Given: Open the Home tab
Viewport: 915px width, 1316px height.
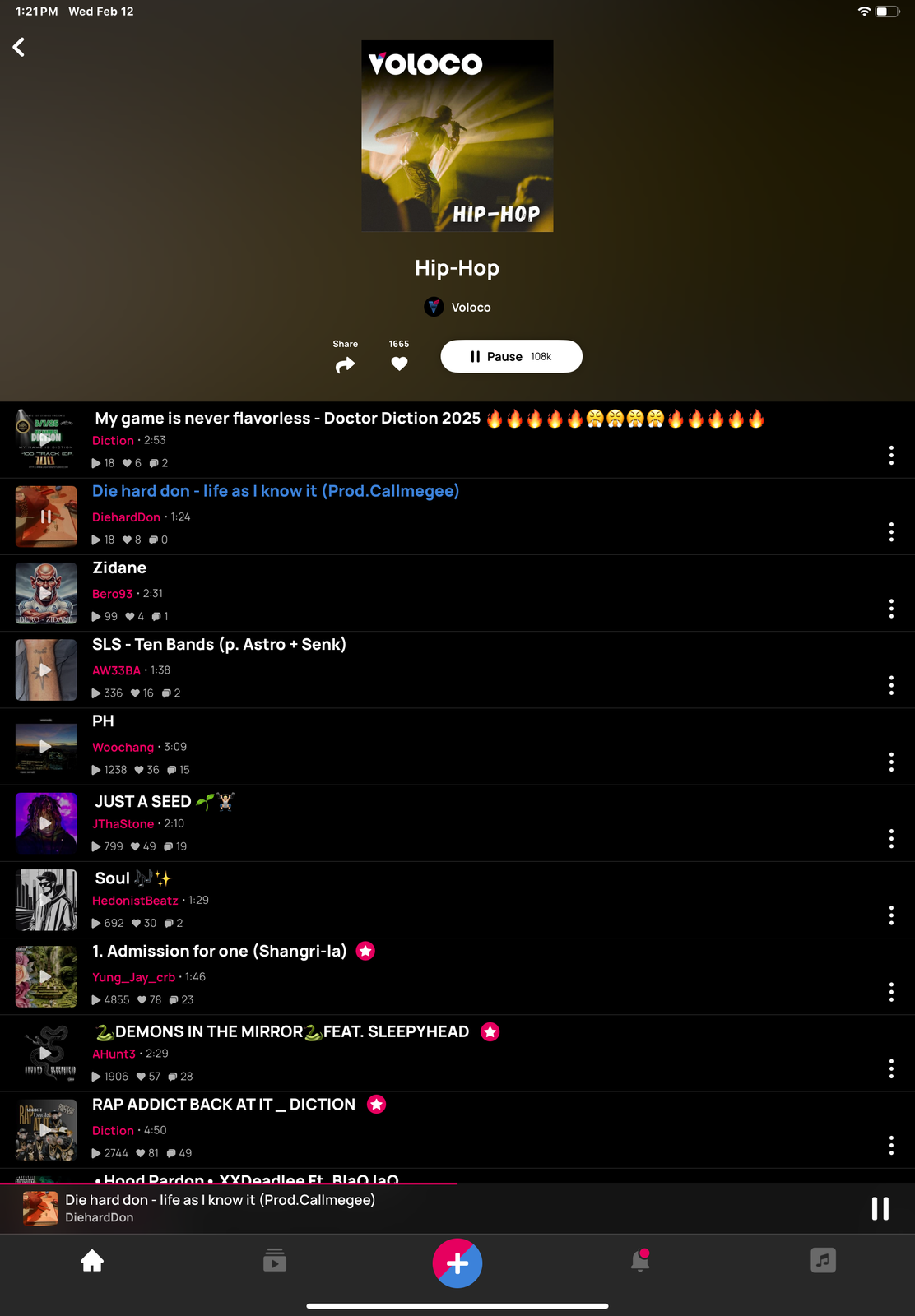Looking at the screenshot, I should tap(92, 1260).
